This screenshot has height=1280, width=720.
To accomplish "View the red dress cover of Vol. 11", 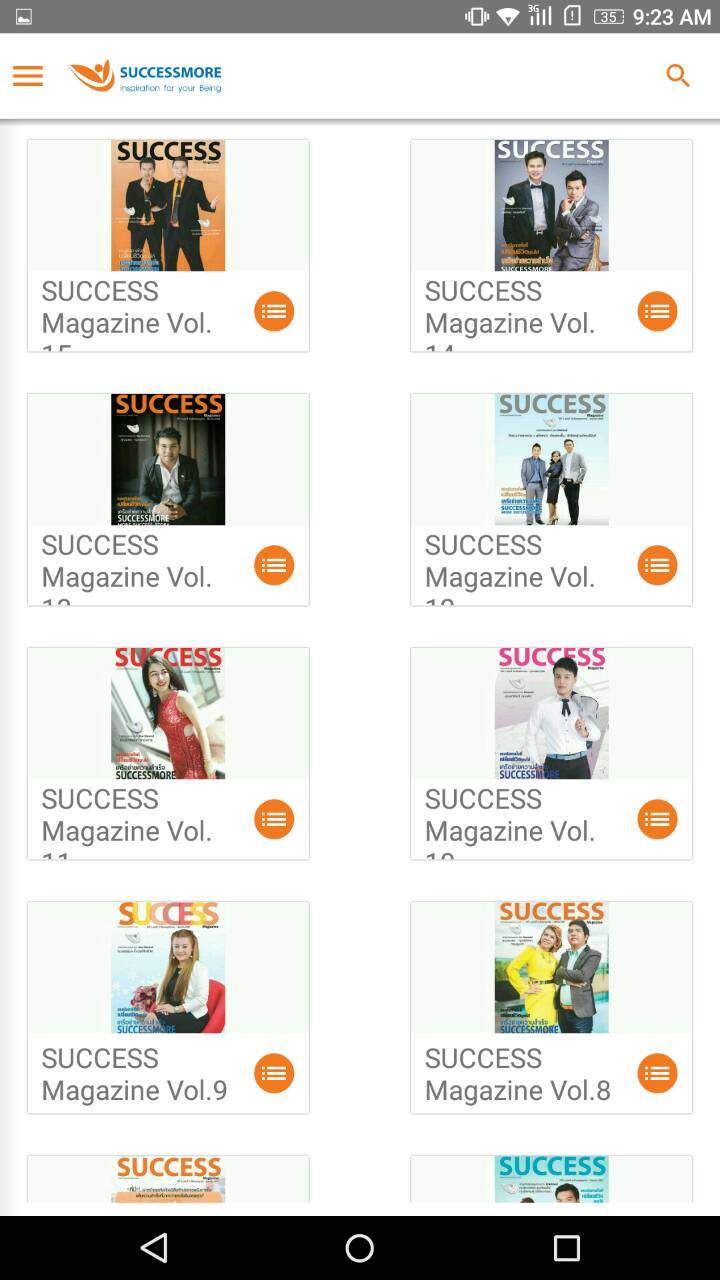I will click(x=168, y=713).
